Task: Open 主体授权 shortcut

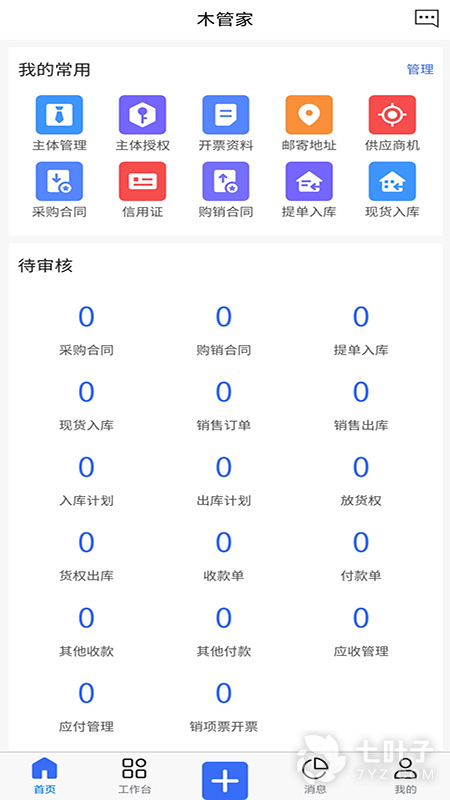Action: click(142, 123)
